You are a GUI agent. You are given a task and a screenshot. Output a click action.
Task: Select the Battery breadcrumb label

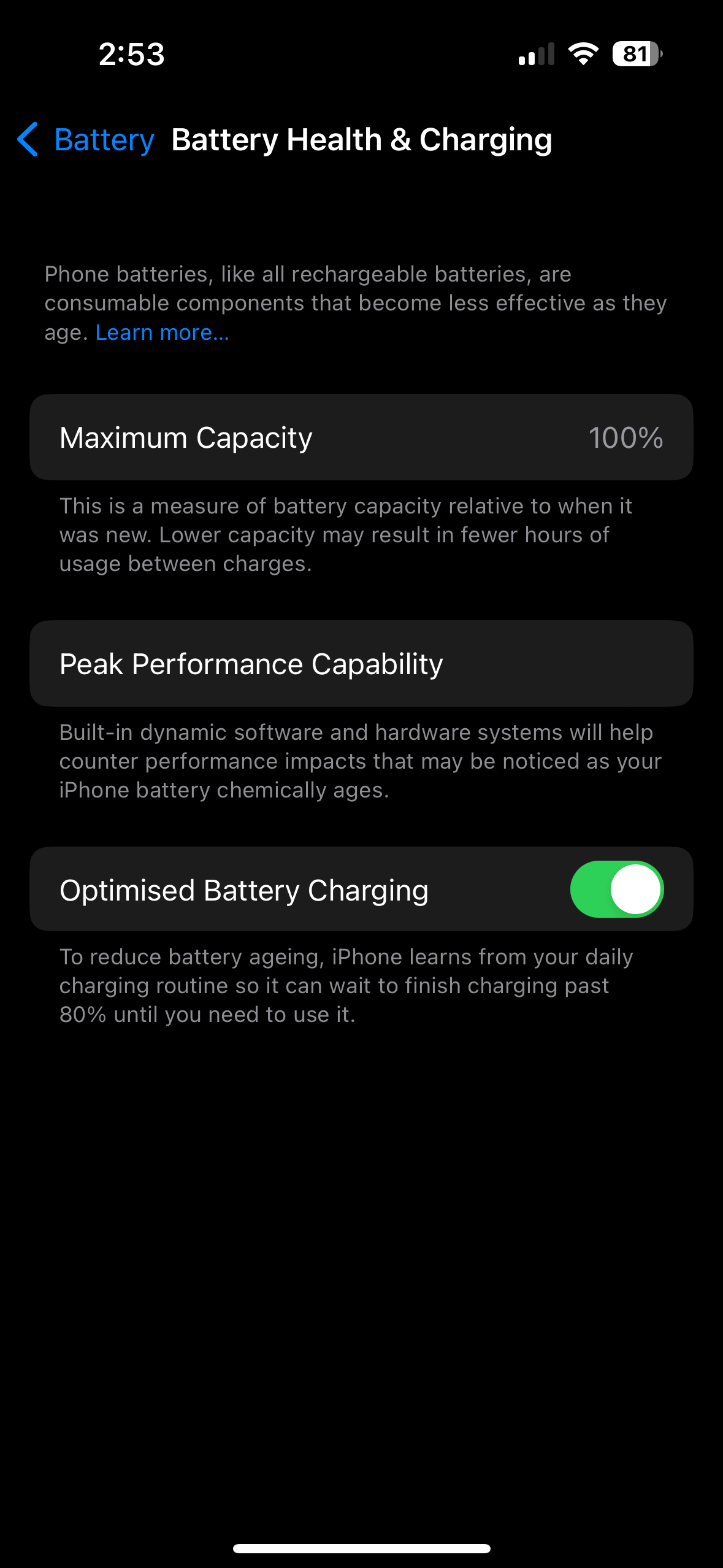104,140
